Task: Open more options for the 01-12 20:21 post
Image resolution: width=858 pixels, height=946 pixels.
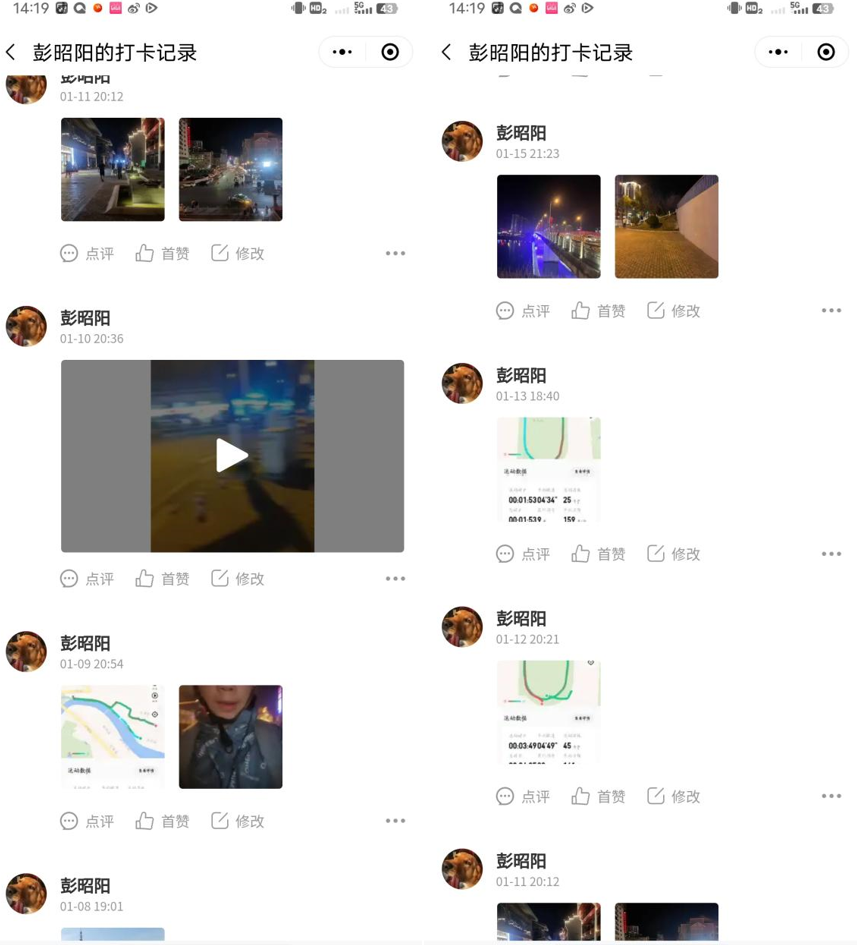Action: tap(831, 797)
